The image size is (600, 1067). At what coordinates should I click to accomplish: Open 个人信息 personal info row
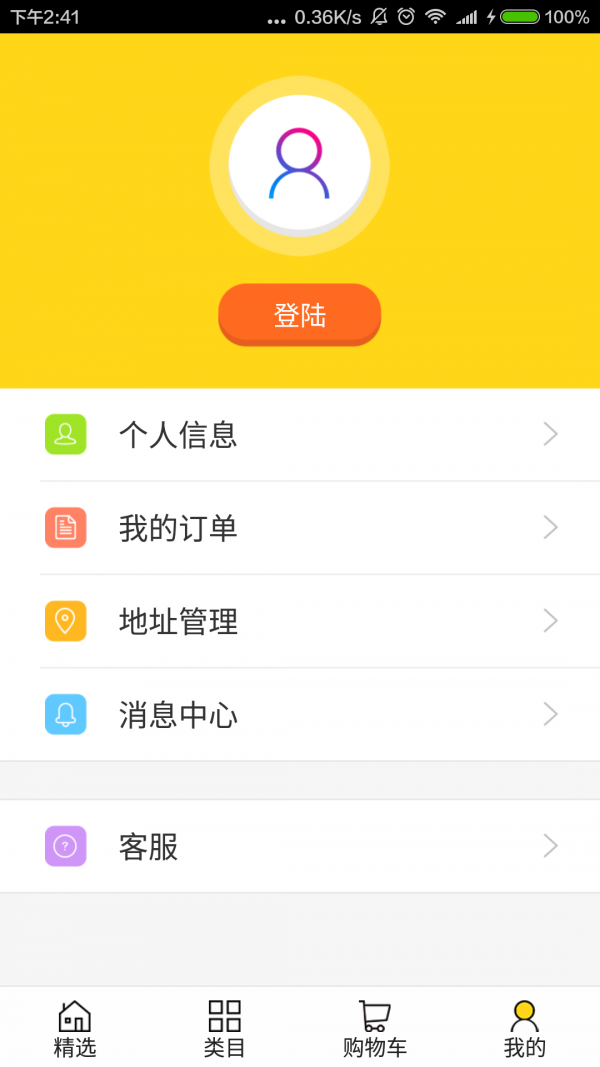tap(299, 434)
